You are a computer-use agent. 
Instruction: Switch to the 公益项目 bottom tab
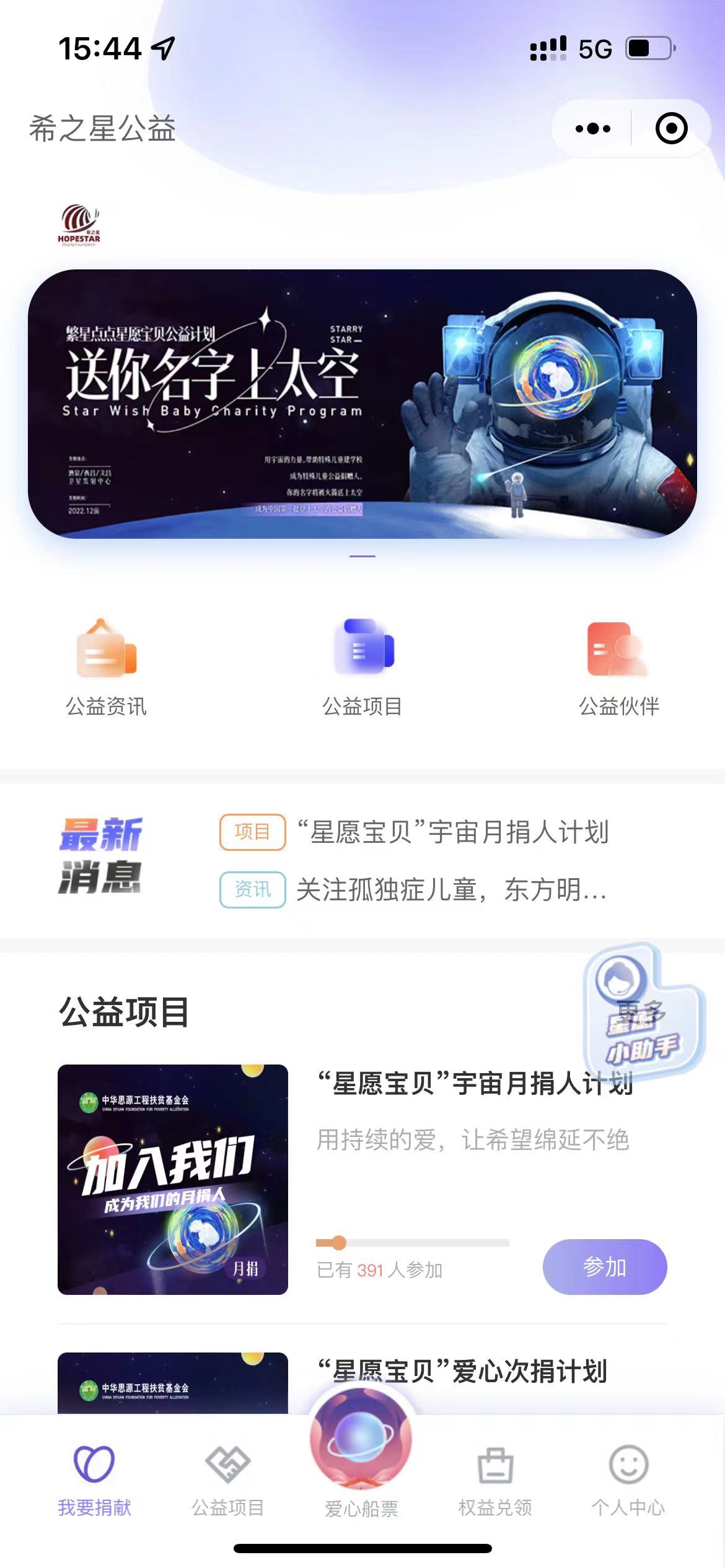point(228,1480)
